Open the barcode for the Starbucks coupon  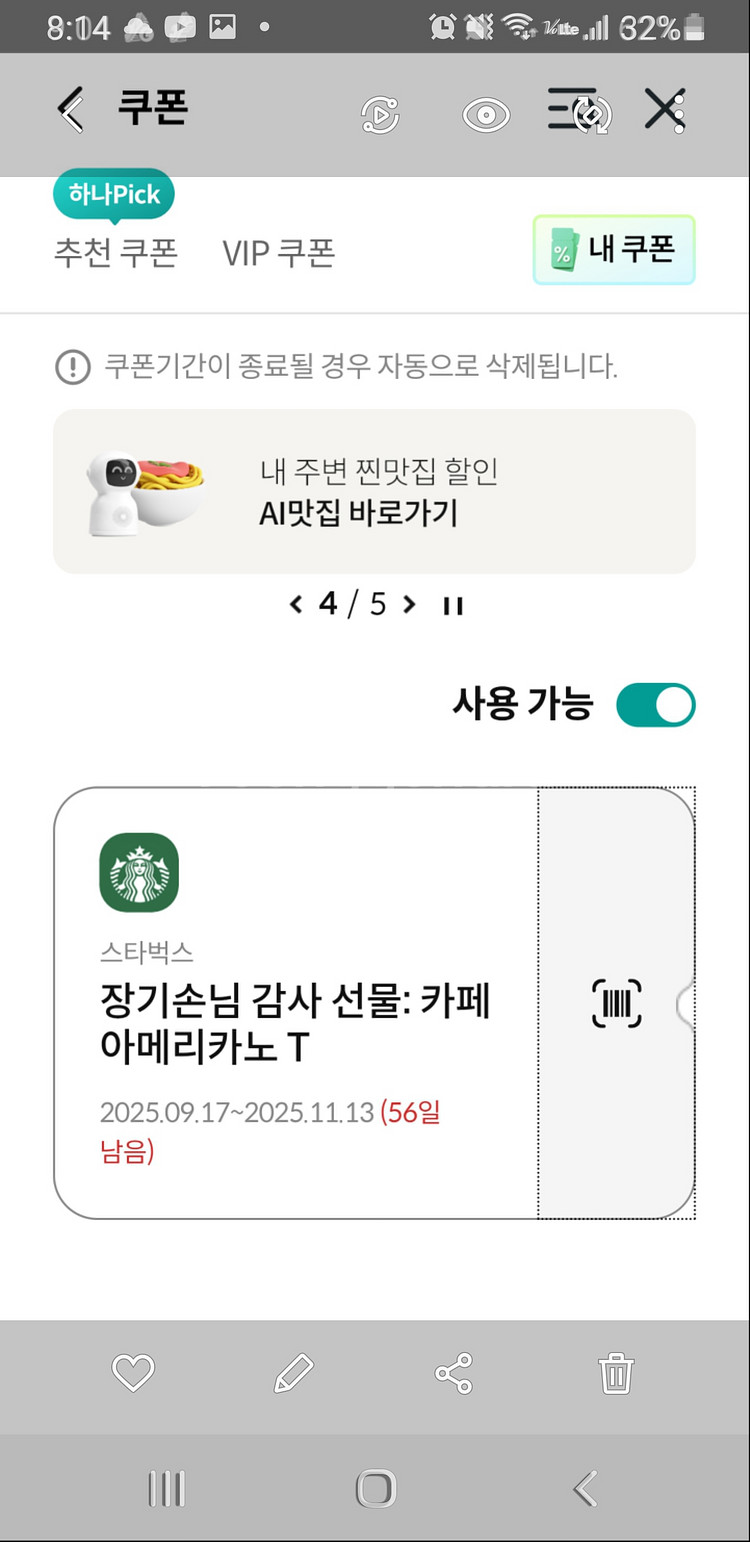point(616,1005)
